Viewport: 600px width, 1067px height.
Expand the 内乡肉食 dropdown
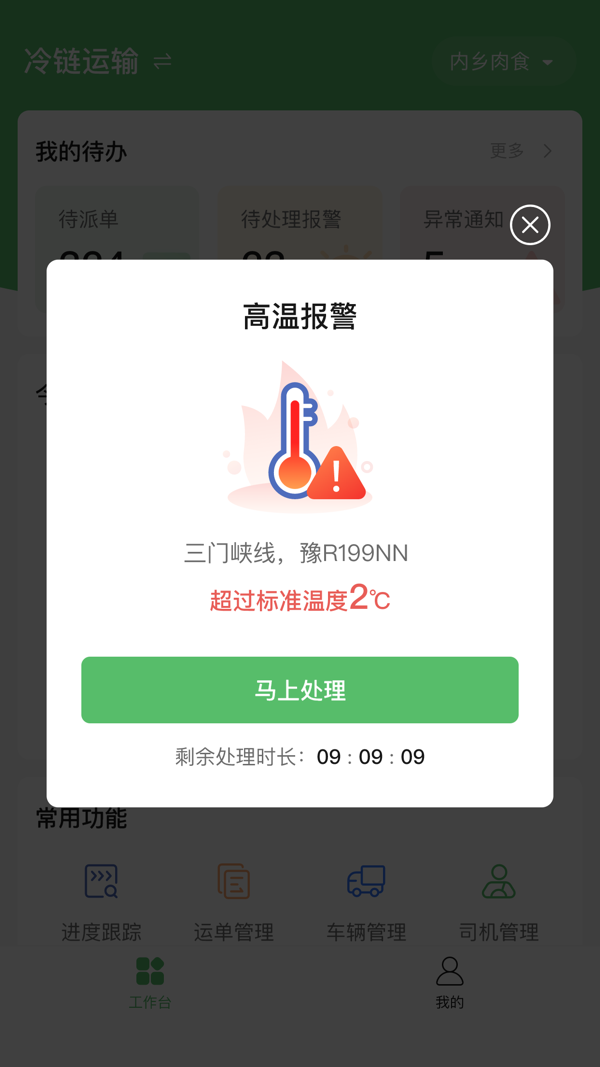pos(502,63)
